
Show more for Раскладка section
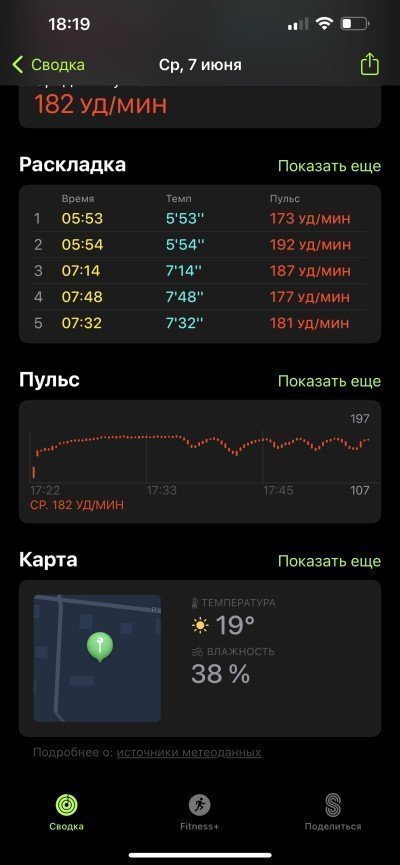tap(329, 166)
